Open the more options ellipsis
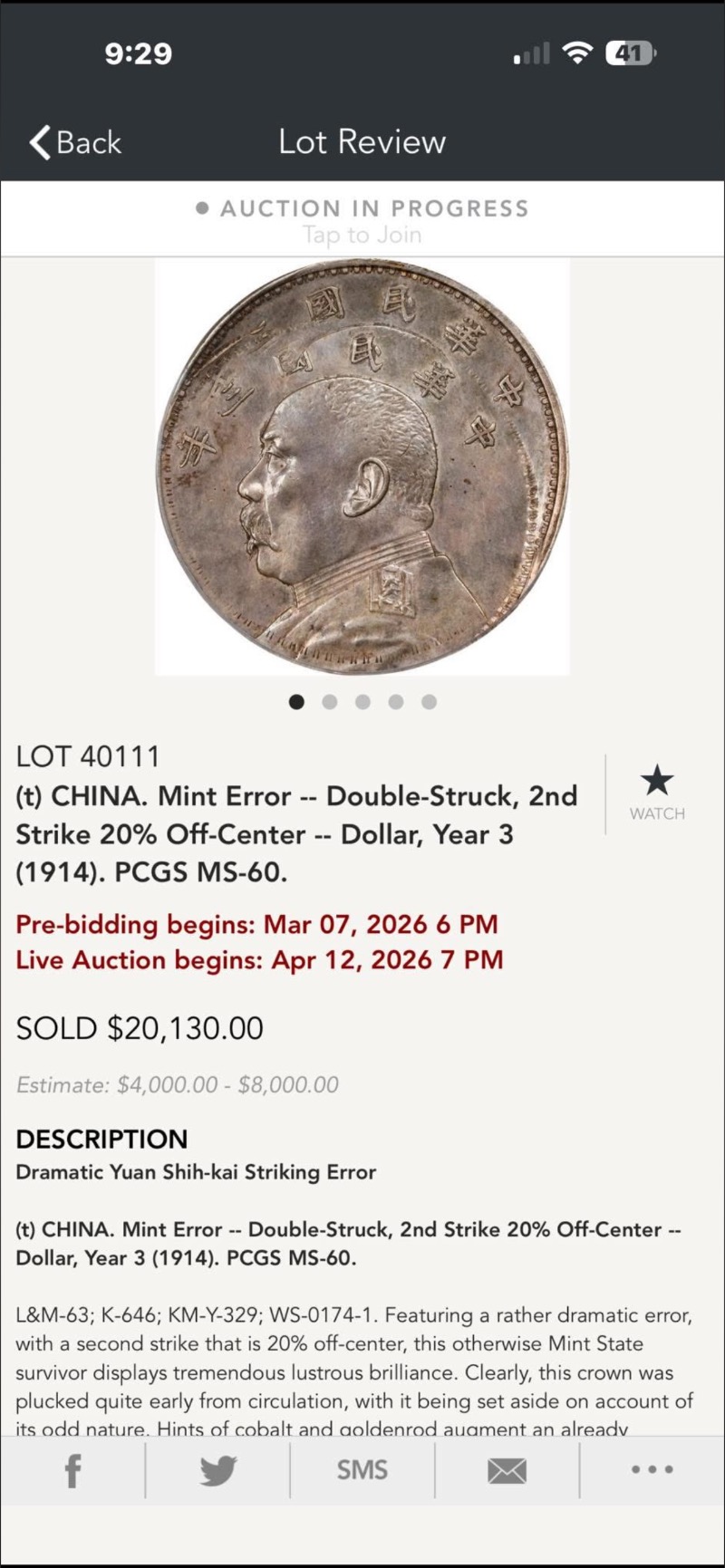The width and height of the screenshot is (725, 1568). 652,1469
